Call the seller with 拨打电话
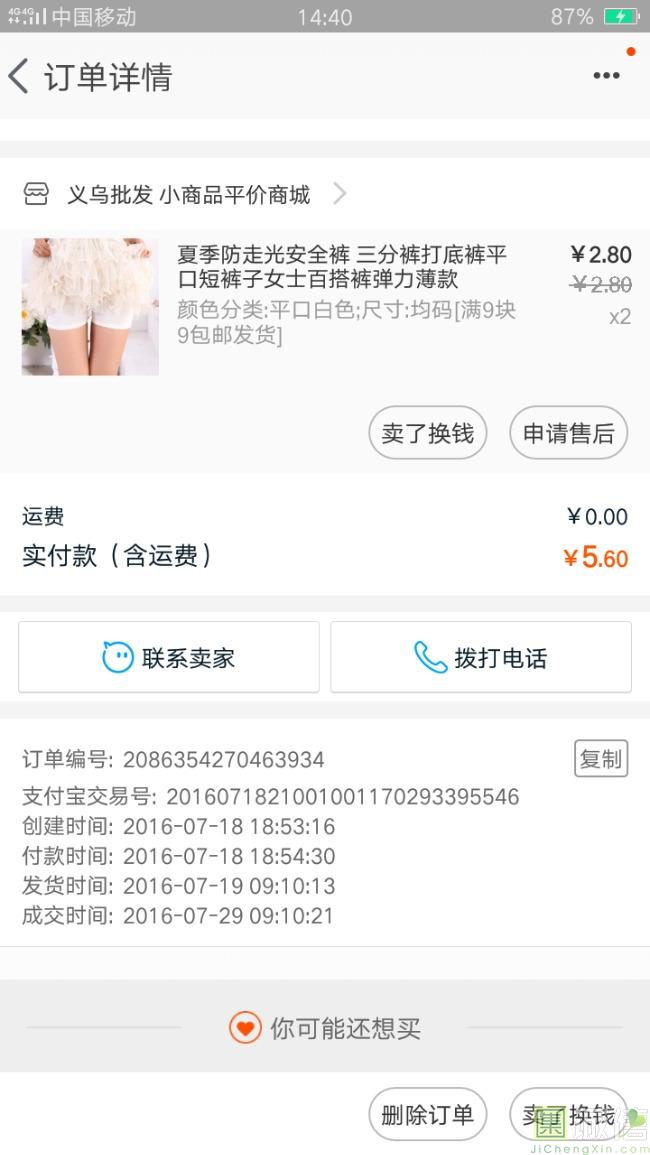Screen dimensions: 650x1155 click(481, 657)
